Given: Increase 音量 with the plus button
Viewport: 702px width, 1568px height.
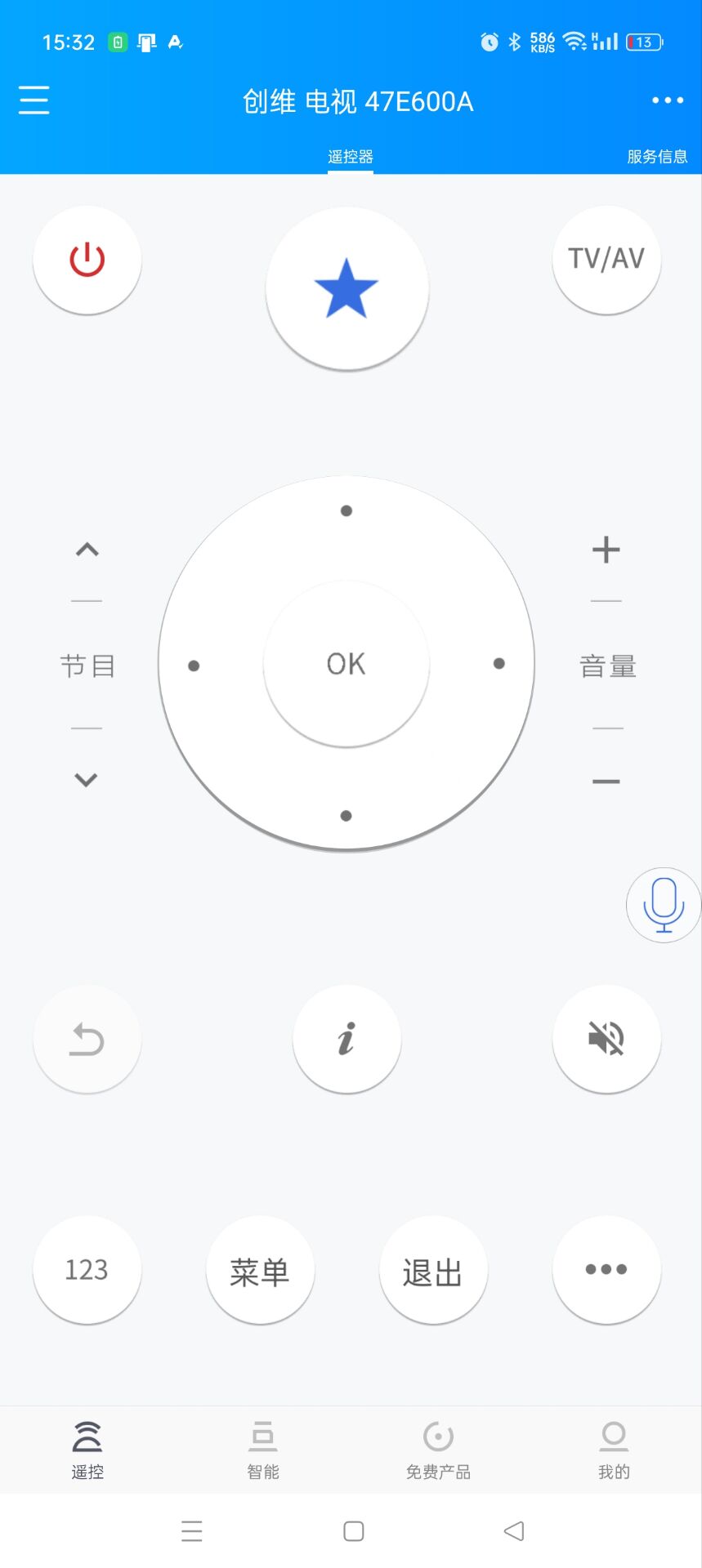Looking at the screenshot, I should coord(606,550).
